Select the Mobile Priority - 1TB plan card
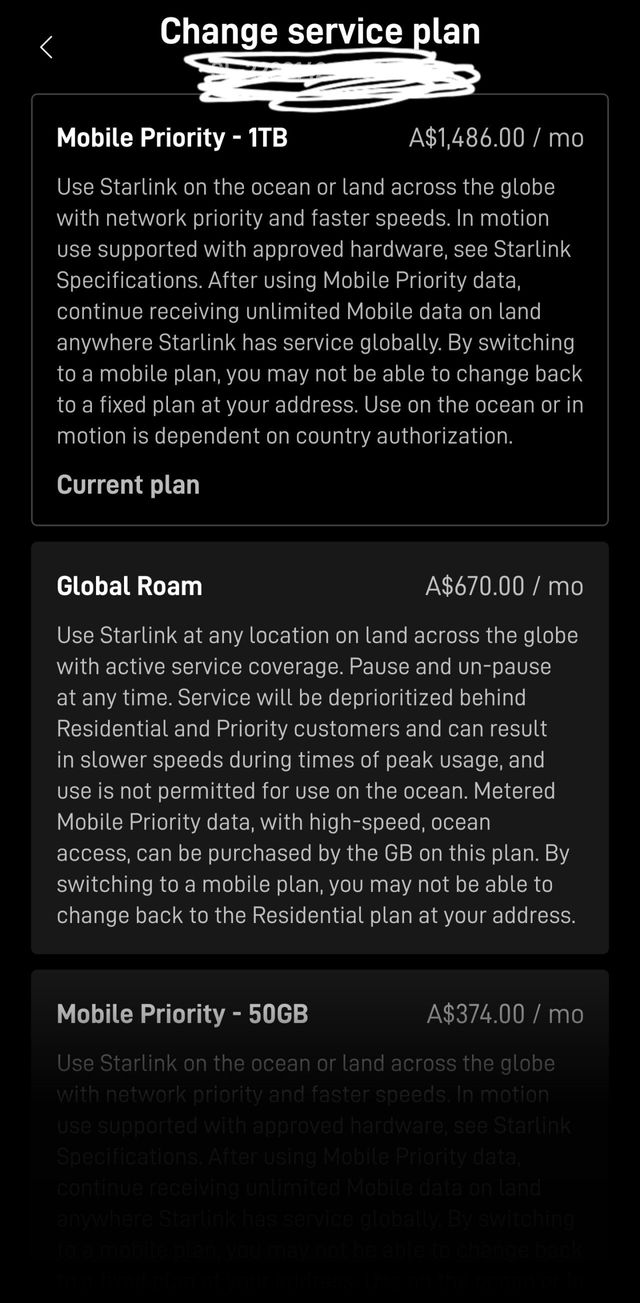Screen dimensions: 640x1303 (319, 310)
